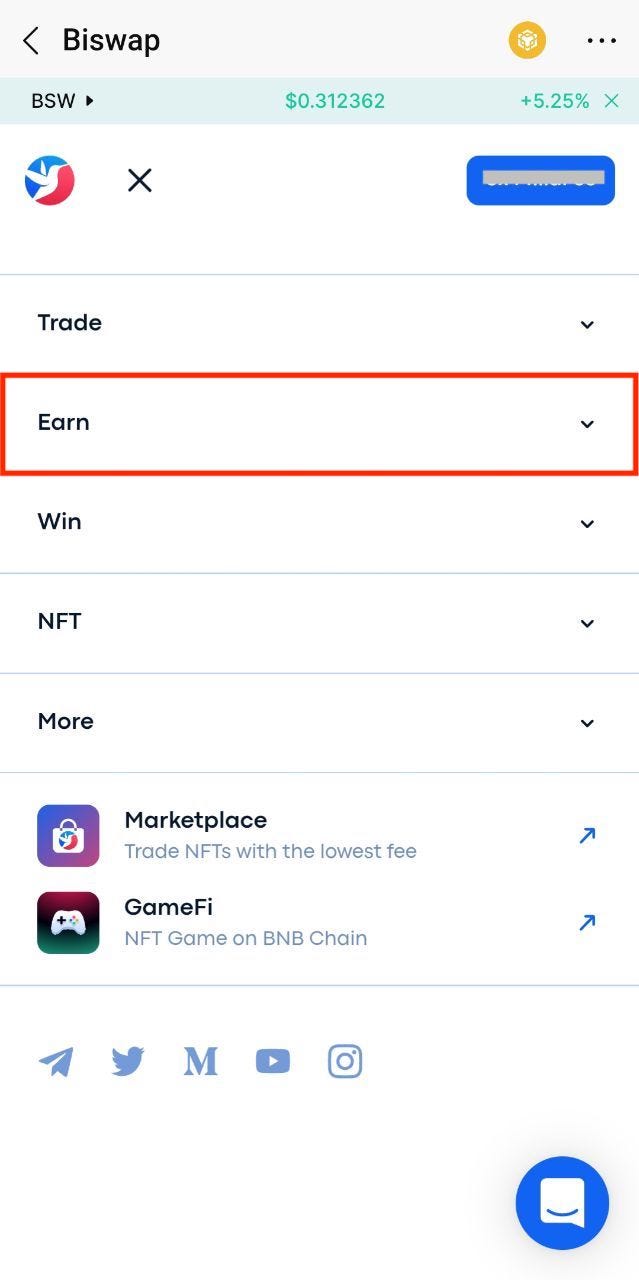Screen dimensions: 639x1280
Task: Expand the Earn section
Action: [x=319, y=423]
